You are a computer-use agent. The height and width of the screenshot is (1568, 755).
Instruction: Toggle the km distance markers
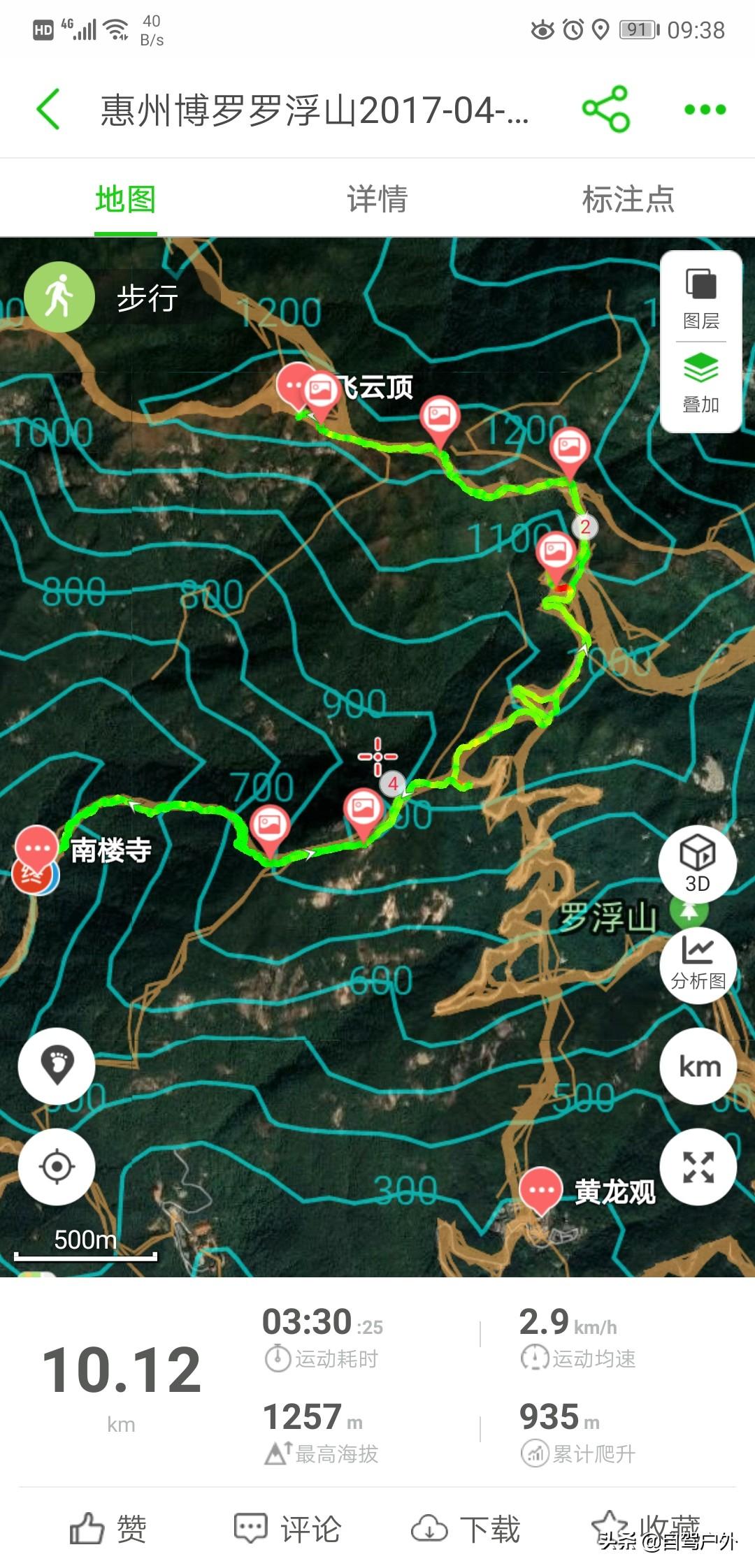click(x=698, y=1066)
